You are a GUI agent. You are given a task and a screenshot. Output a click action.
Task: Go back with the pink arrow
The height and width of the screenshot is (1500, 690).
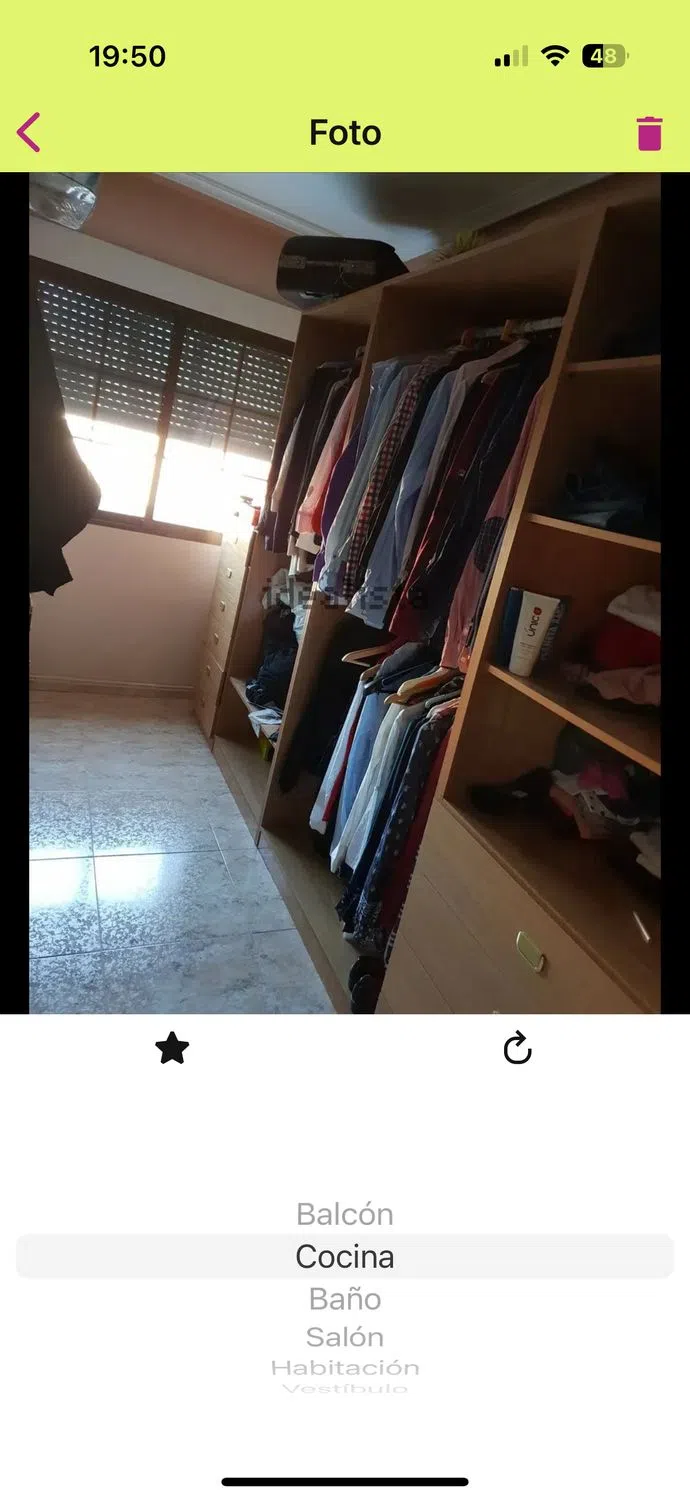coord(29,132)
